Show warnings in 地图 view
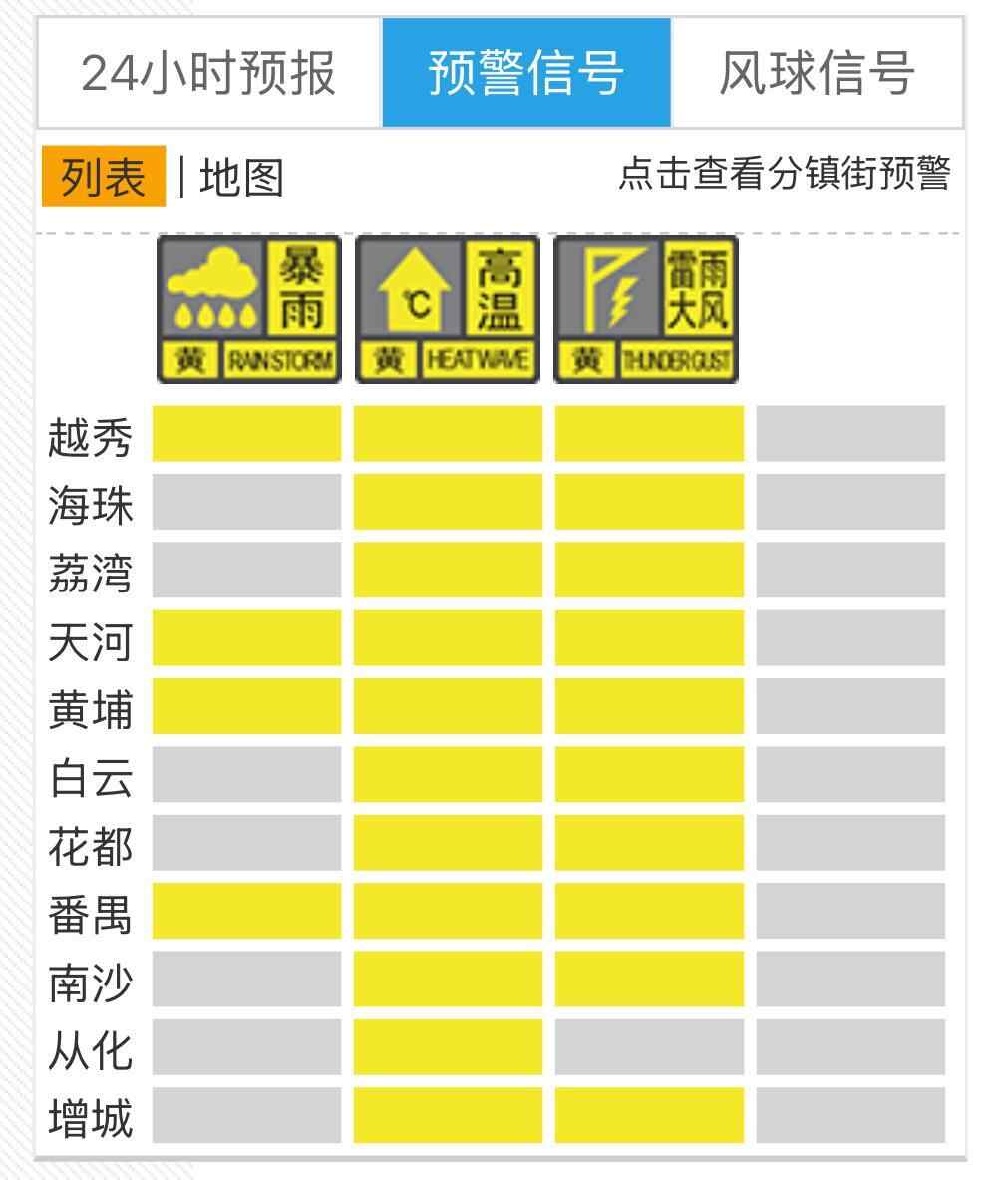This screenshot has height=1180, width=1008. coord(241,178)
